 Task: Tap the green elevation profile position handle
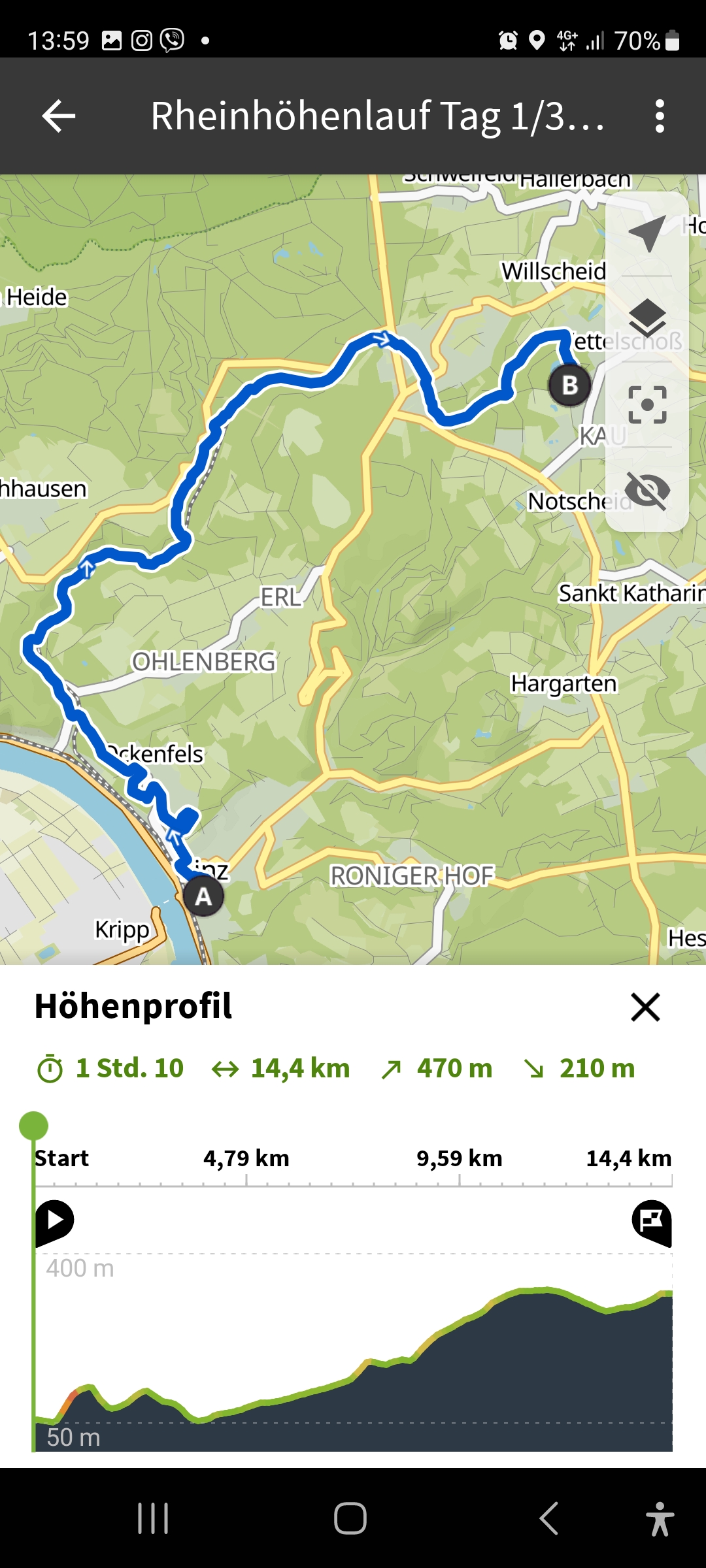click(34, 1126)
